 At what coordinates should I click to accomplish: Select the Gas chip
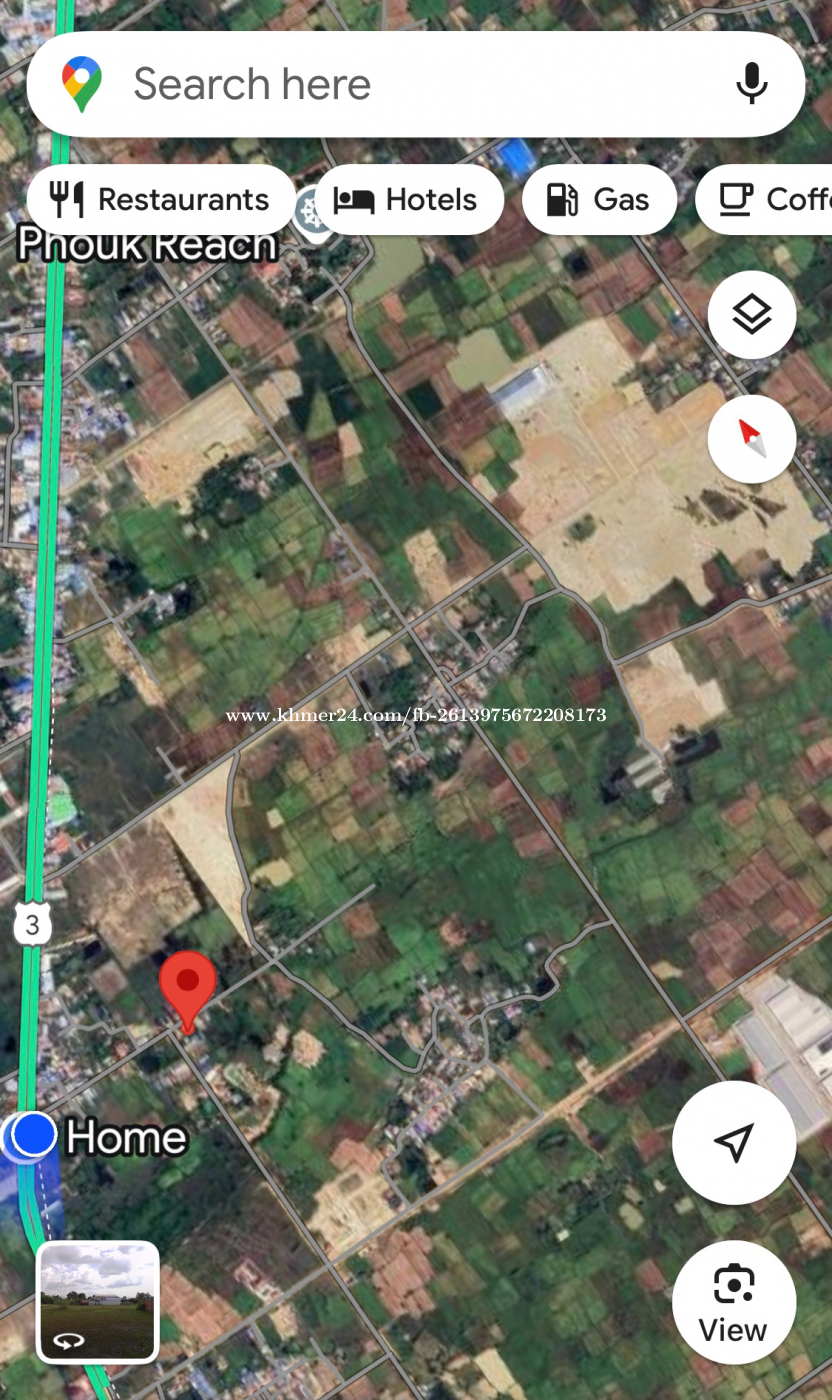click(599, 200)
